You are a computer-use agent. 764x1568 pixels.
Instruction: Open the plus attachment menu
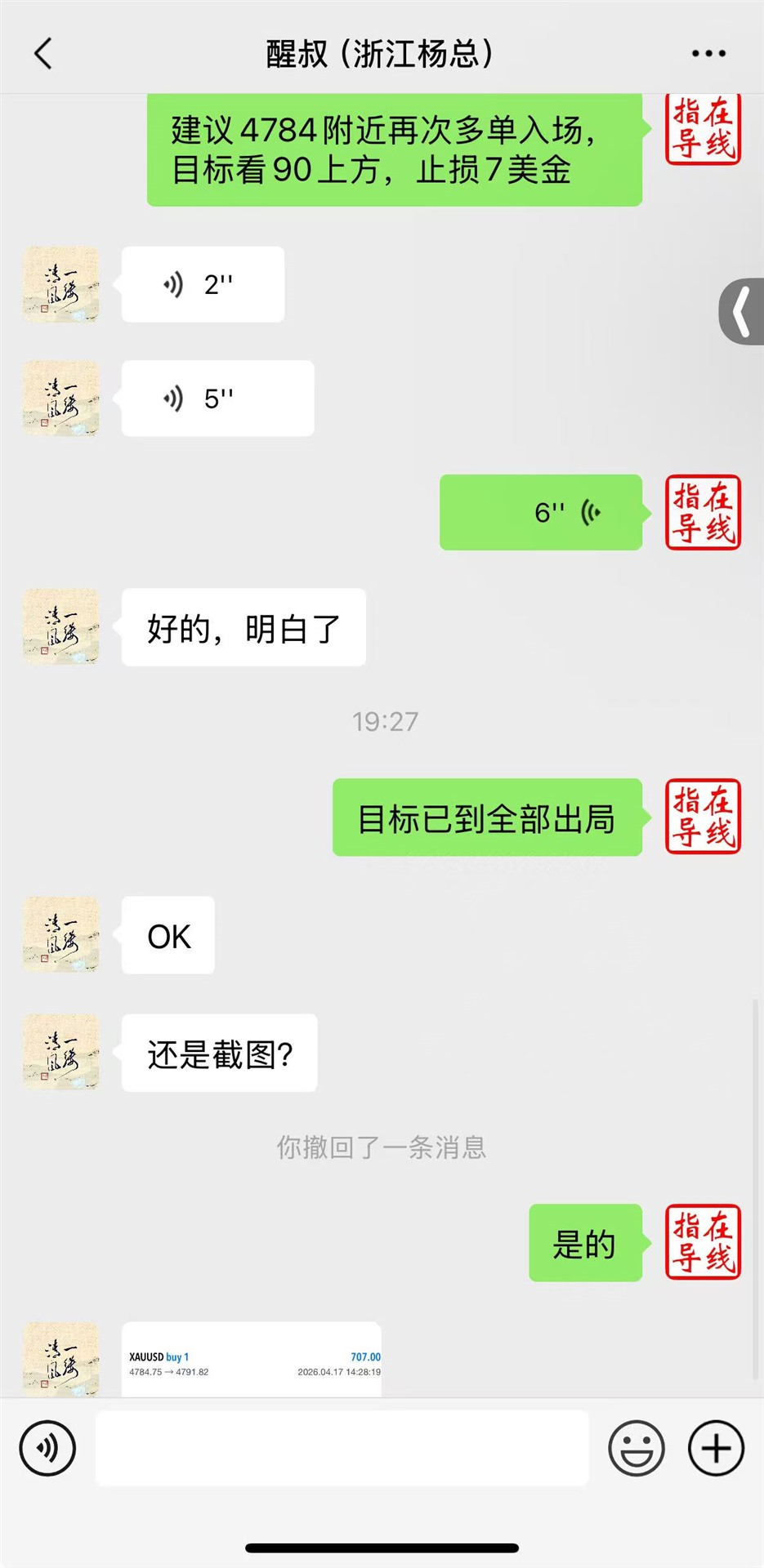(x=716, y=1448)
